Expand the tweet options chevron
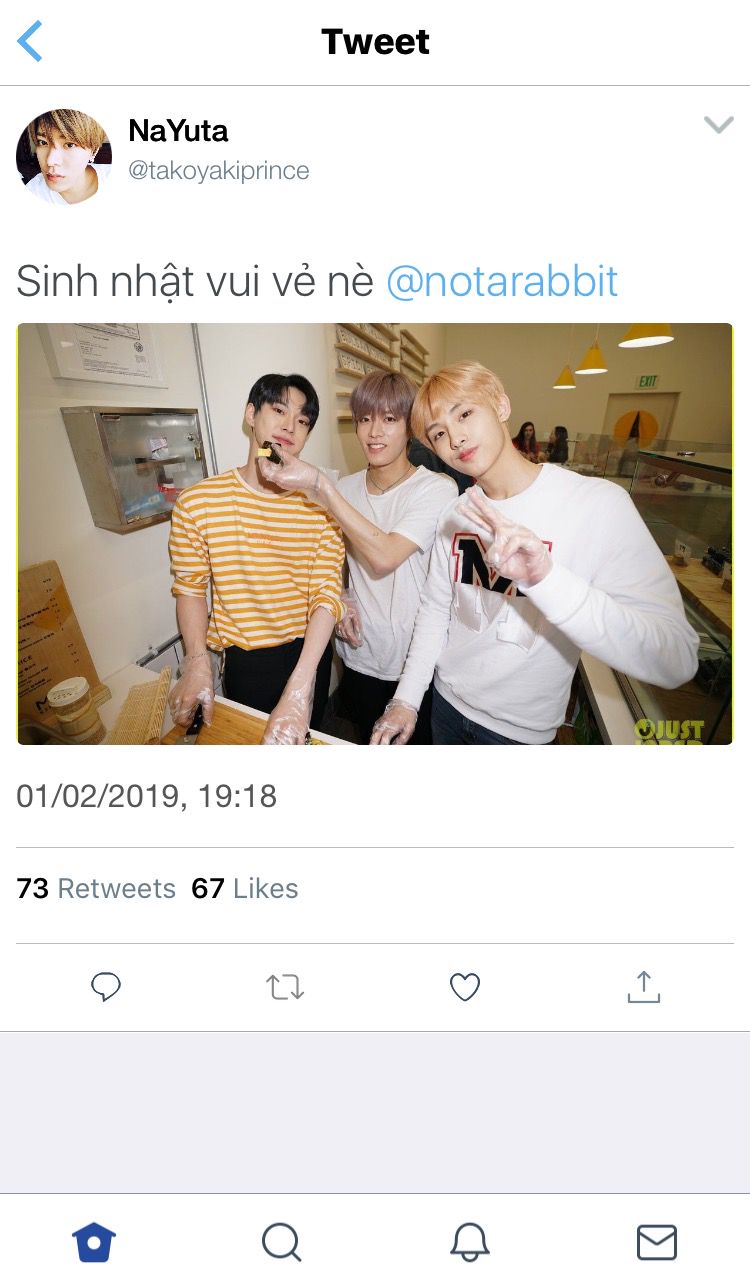Screen dimensions: 750x1287 pyautogui.click(x=718, y=125)
